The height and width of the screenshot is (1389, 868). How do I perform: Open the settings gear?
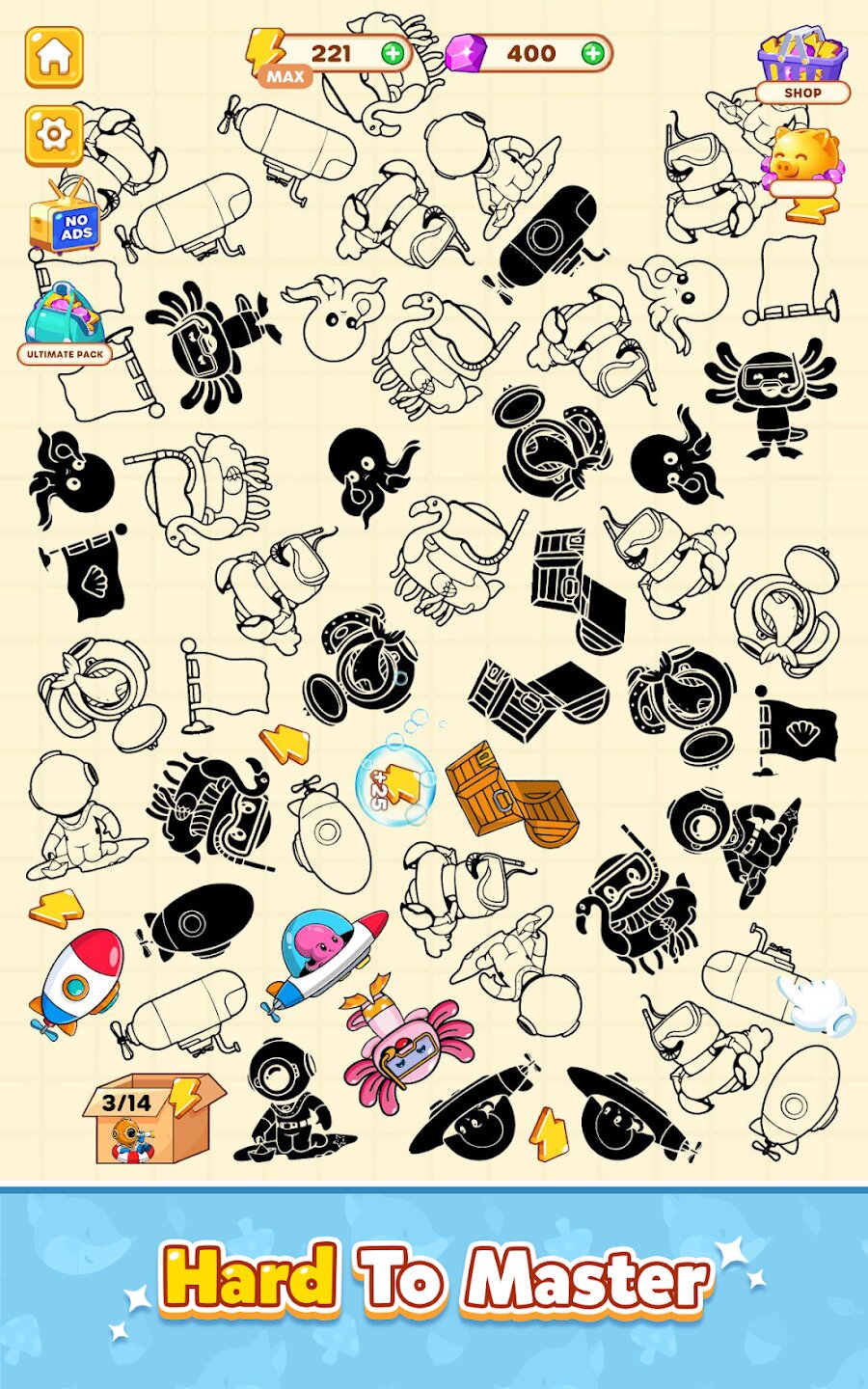54,134
